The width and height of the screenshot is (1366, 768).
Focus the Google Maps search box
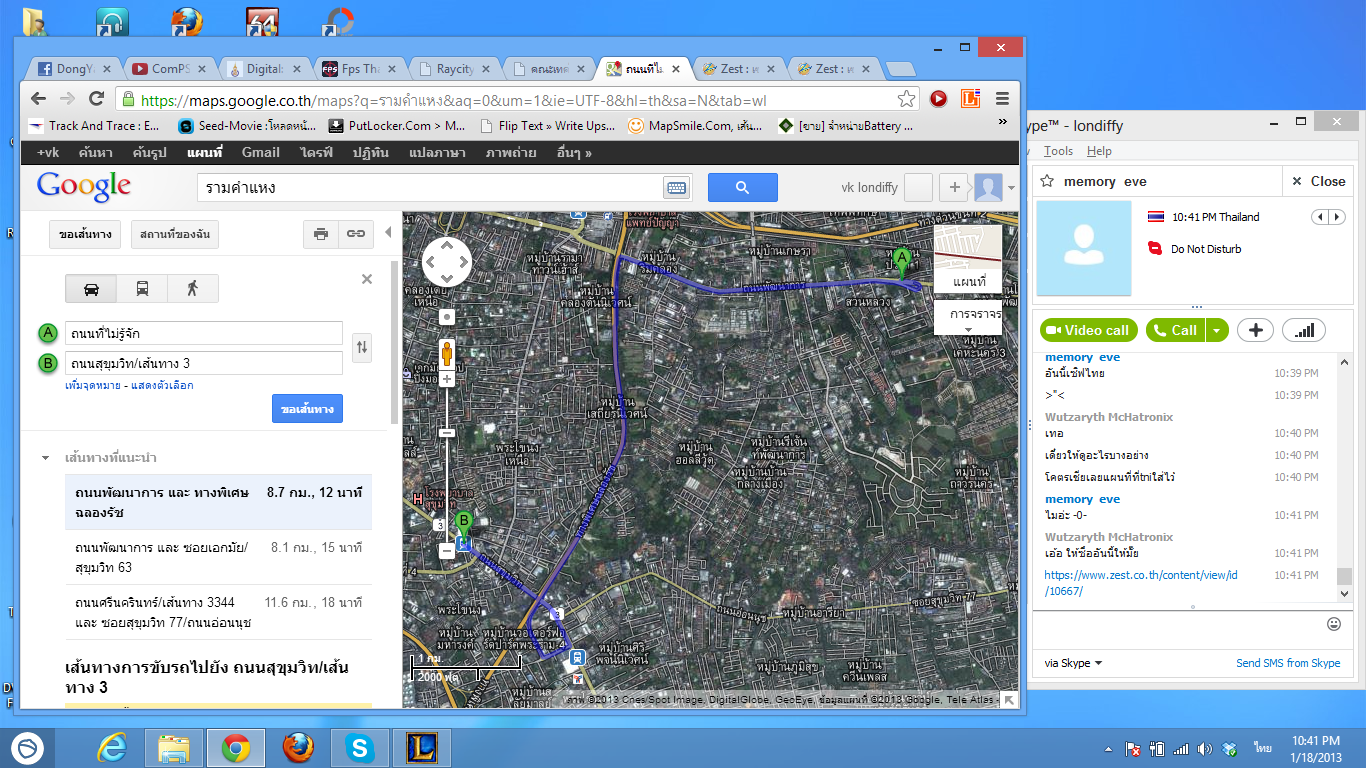tap(430, 188)
